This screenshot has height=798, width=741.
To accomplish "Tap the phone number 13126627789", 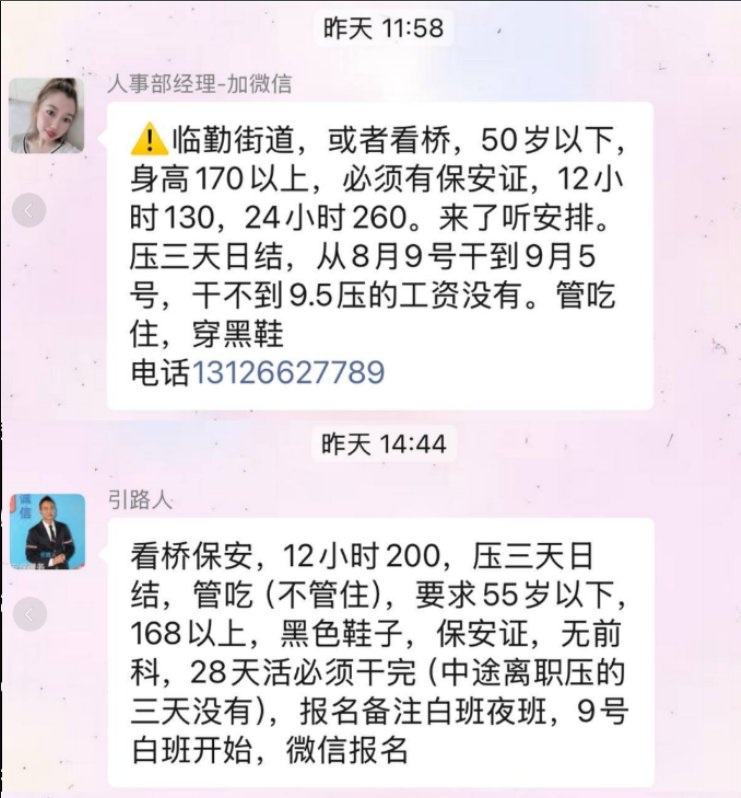I will 287,373.
